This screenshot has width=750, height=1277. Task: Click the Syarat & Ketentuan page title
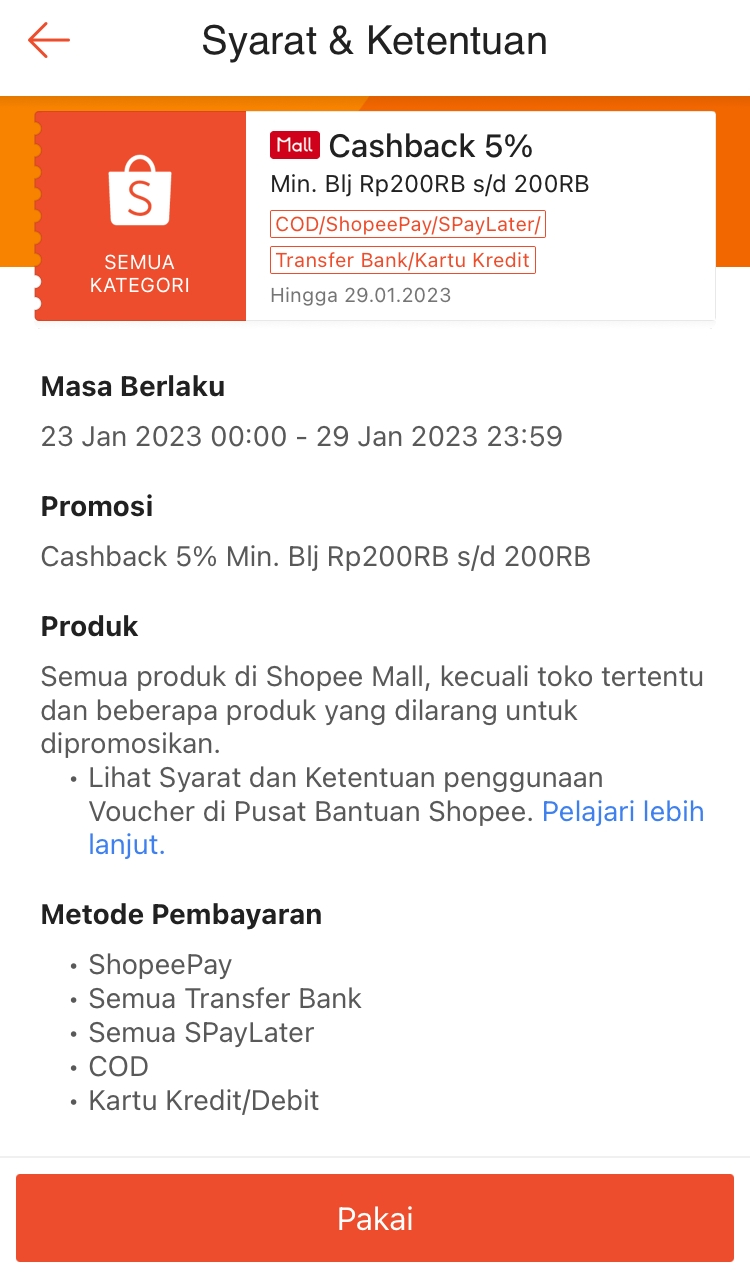[x=375, y=40]
